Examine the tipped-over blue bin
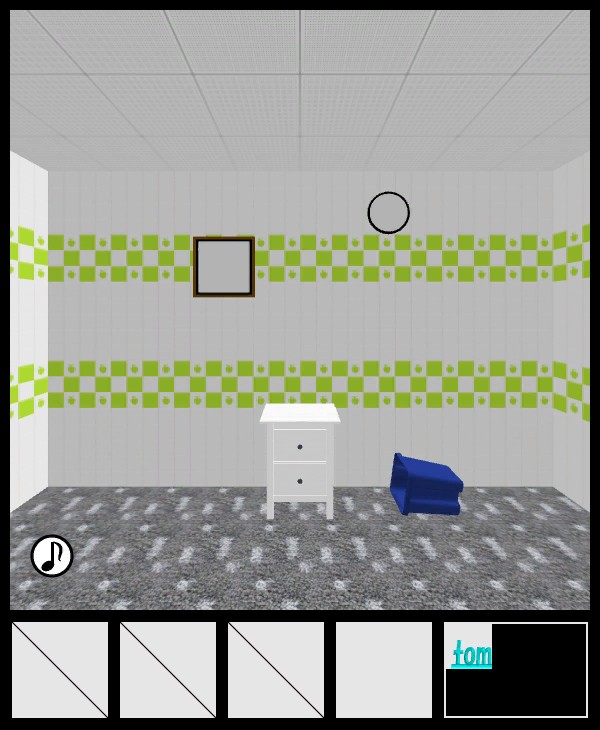 point(426,485)
